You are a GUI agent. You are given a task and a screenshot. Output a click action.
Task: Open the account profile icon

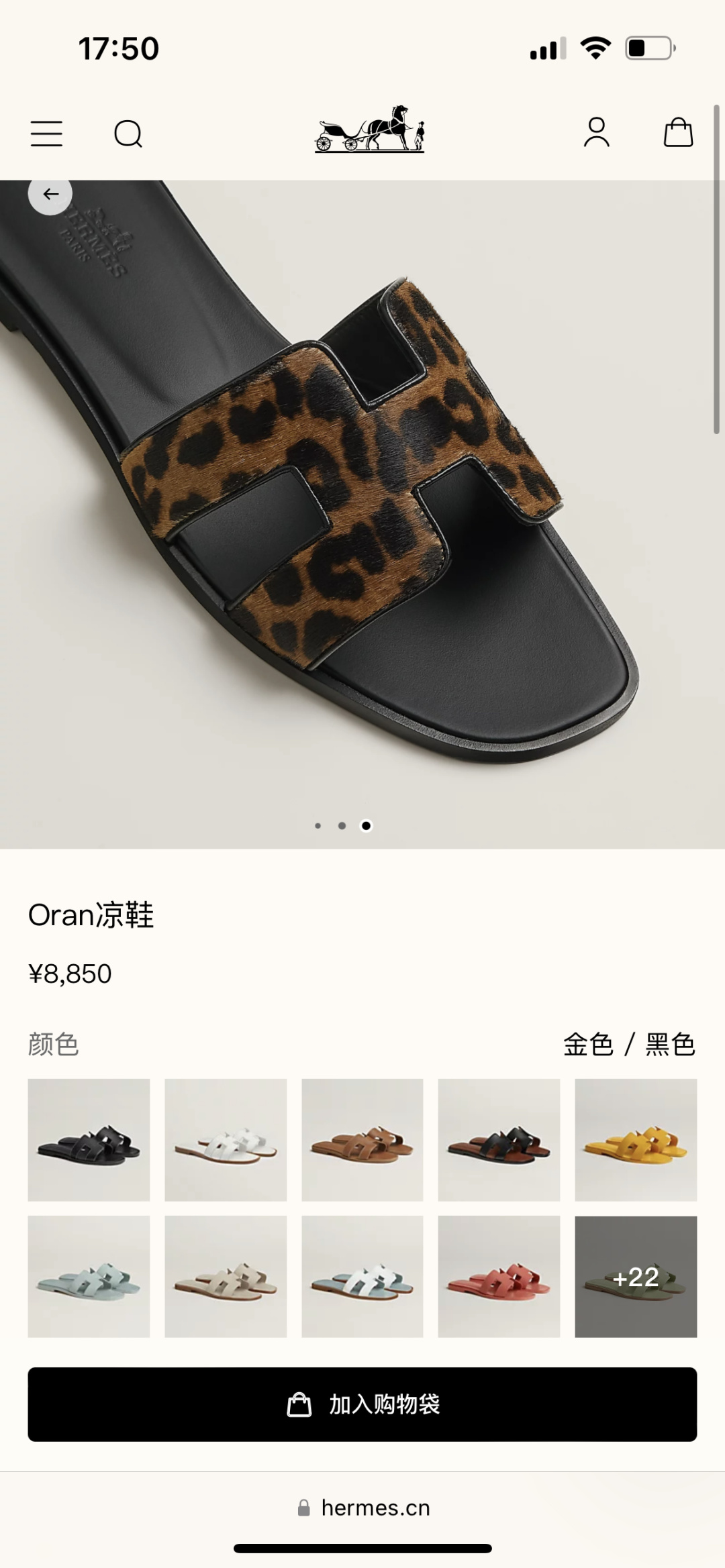[596, 132]
